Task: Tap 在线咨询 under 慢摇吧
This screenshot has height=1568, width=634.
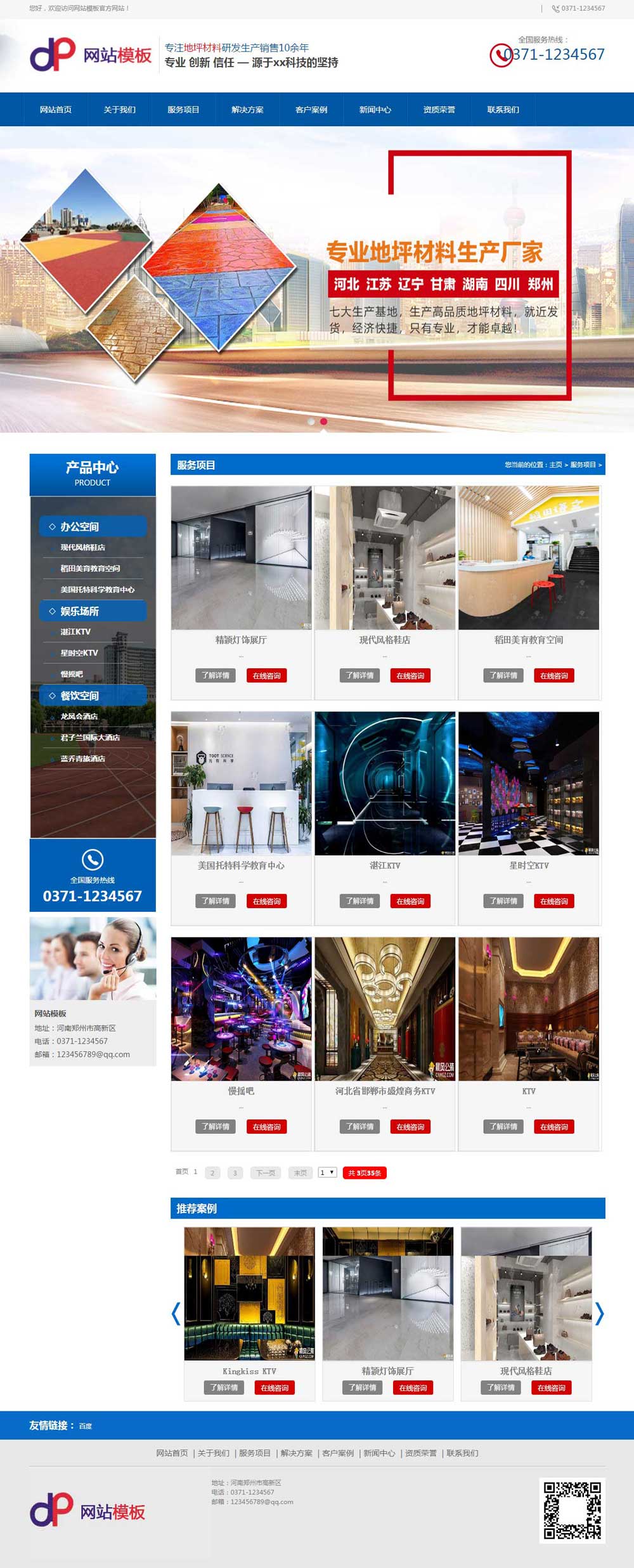Action: [266, 1127]
